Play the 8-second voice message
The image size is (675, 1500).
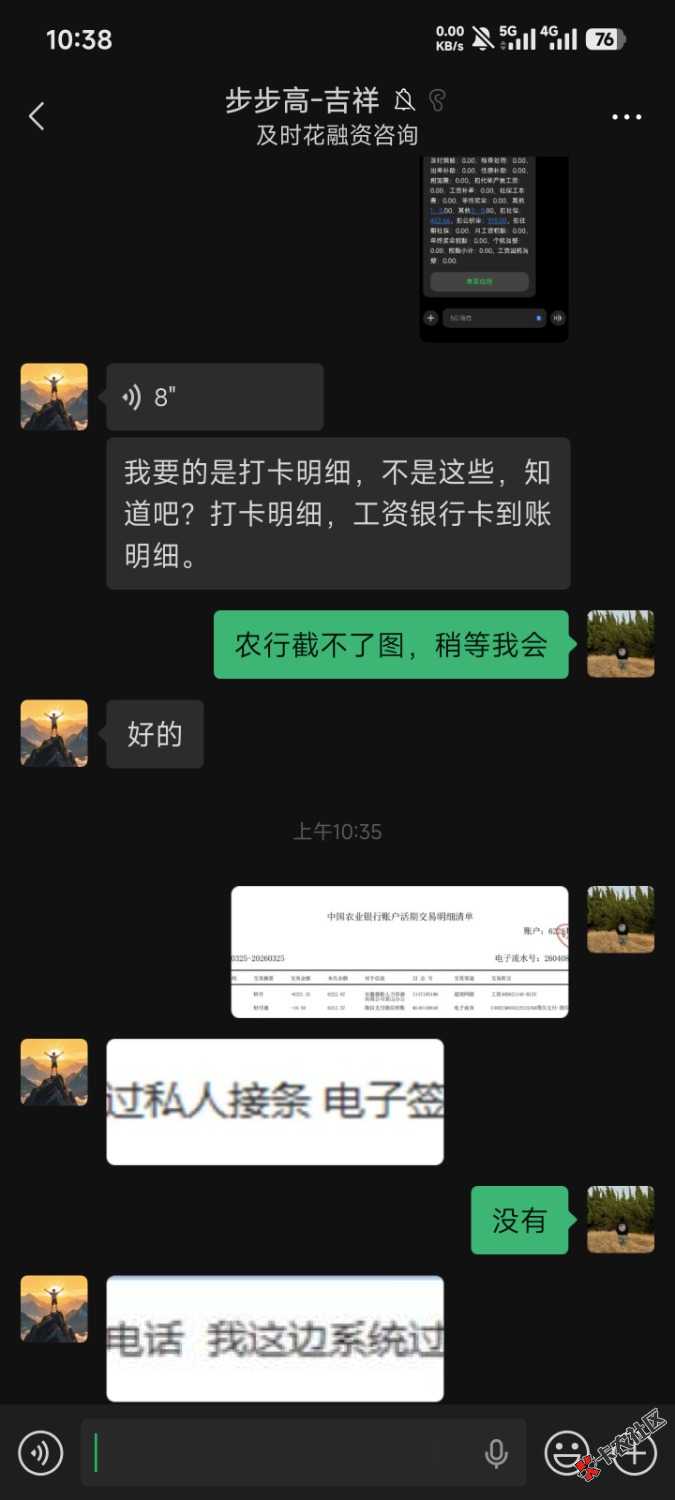click(x=214, y=397)
